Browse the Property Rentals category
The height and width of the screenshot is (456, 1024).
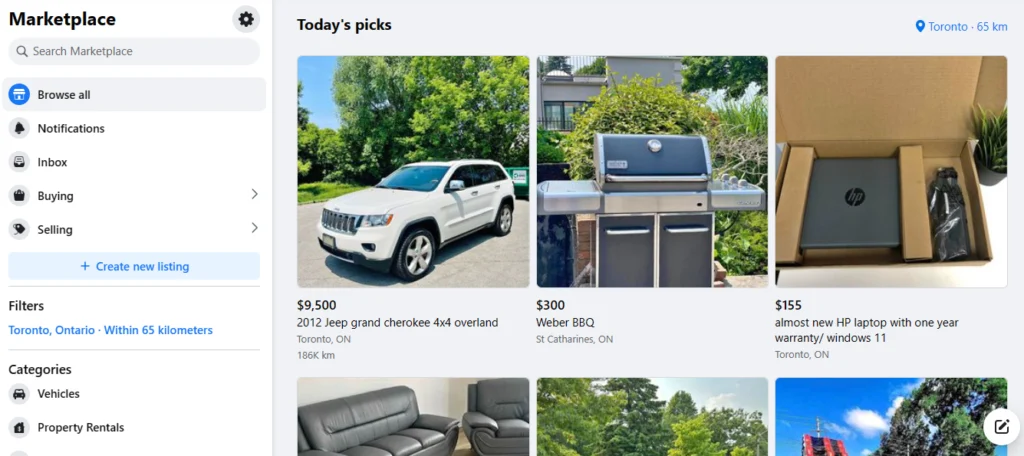pyautogui.click(x=80, y=427)
